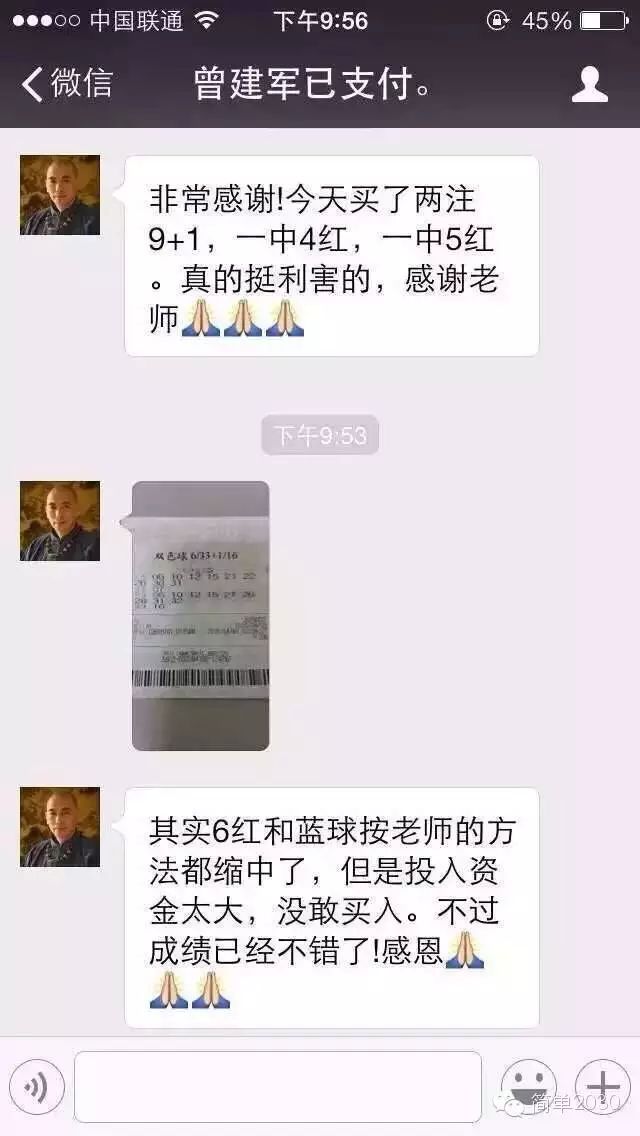Switch to voice message input

[37, 1086]
